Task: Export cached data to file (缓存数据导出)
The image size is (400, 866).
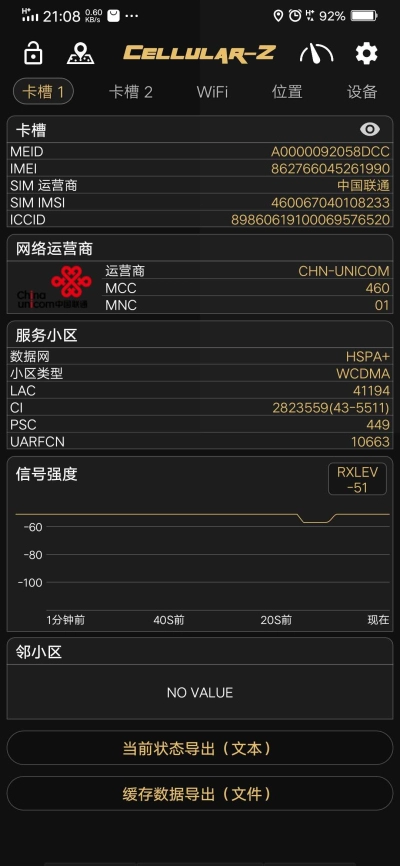Action: pyautogui.click(x=199, y=794)
